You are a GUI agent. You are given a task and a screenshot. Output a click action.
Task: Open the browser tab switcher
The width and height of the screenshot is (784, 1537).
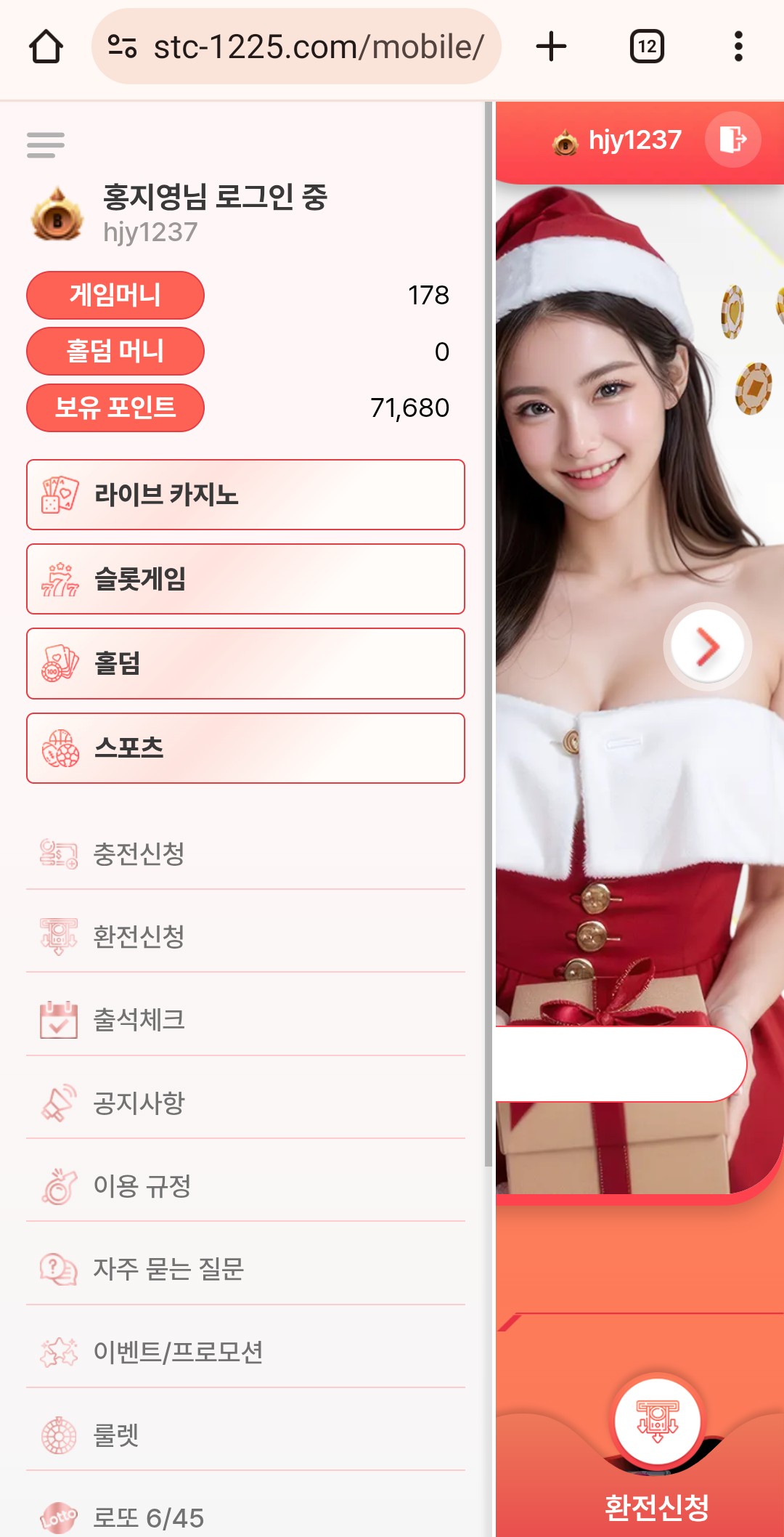646,46
